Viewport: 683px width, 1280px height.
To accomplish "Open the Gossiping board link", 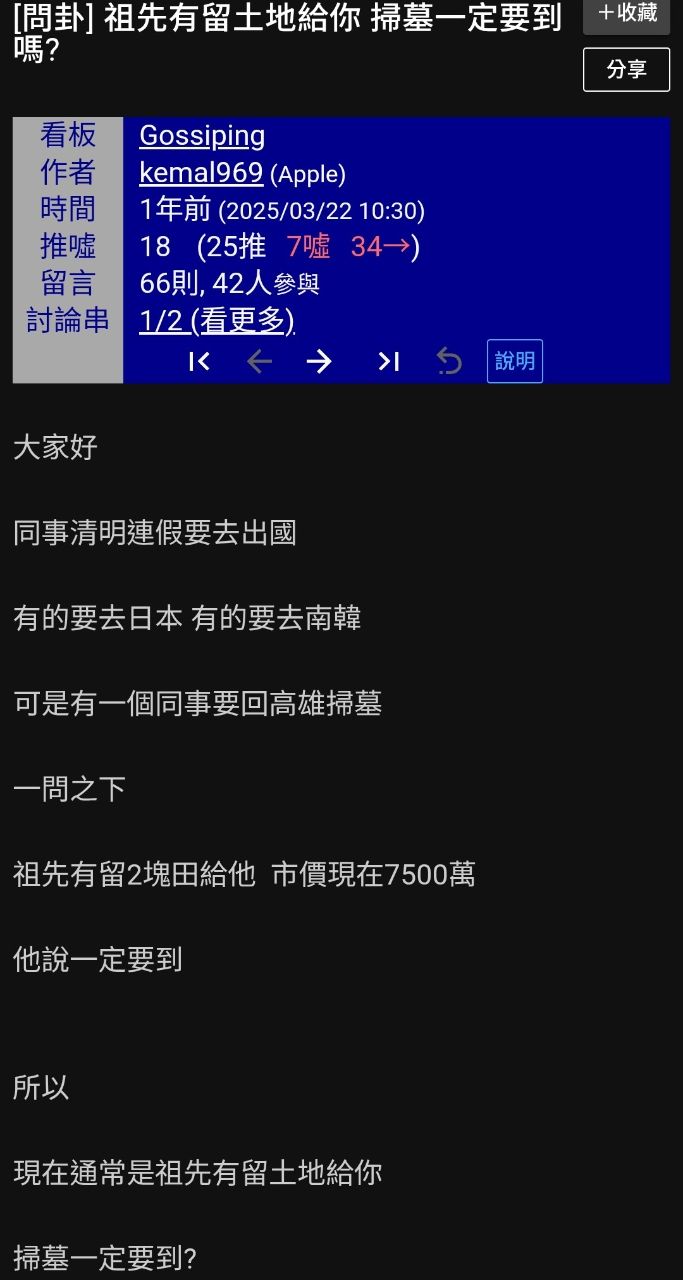I will pyautogui.click(x=202, y=136).
